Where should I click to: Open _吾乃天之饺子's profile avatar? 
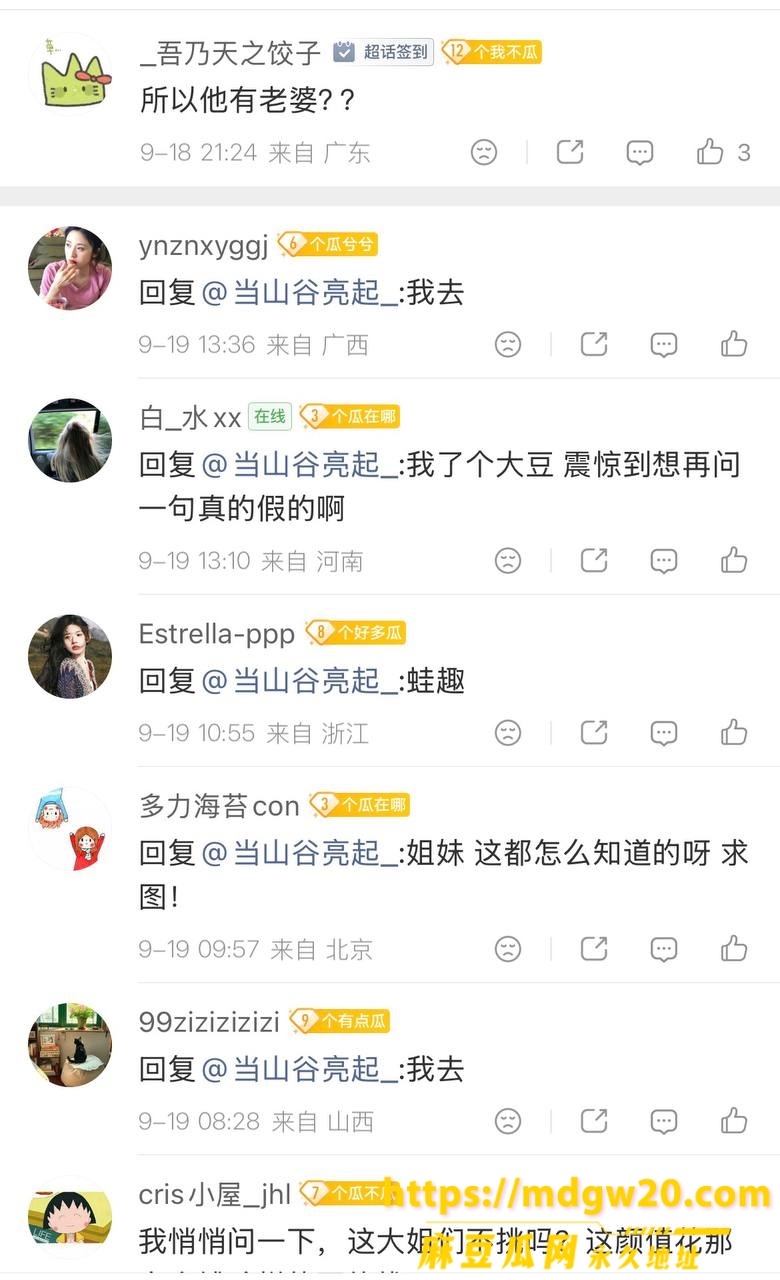tap(70, 74)
